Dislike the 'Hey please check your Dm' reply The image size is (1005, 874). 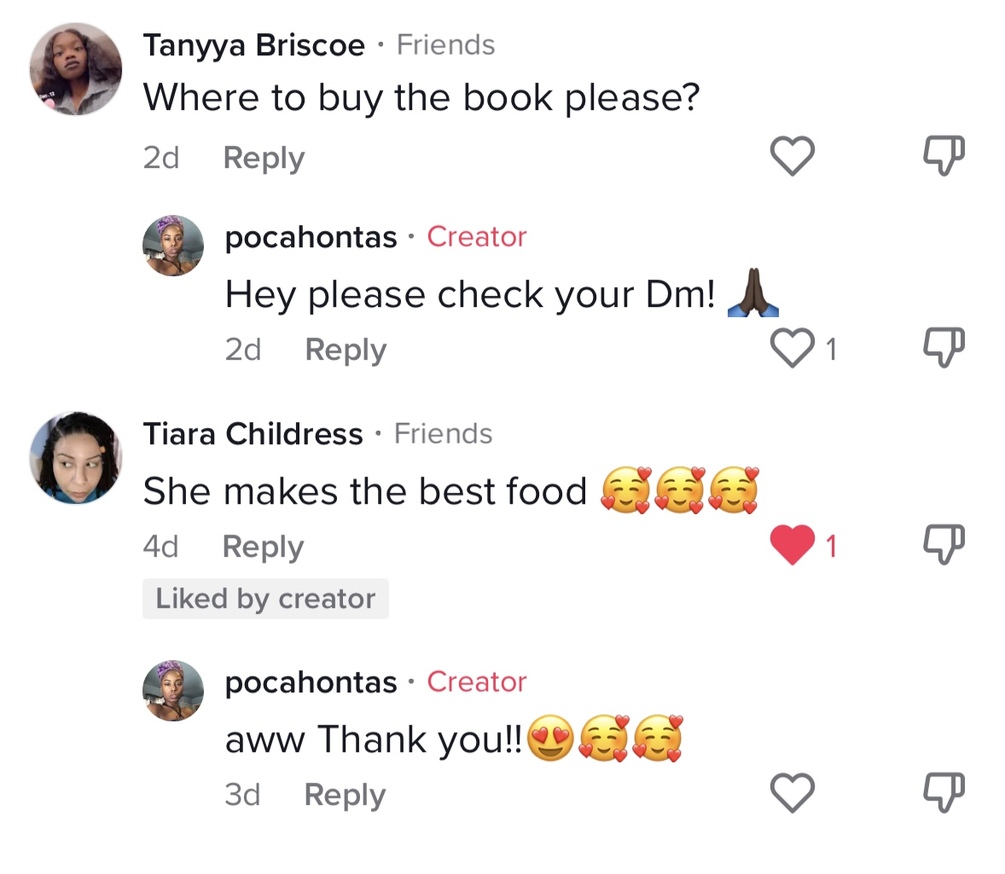point(942,348)
